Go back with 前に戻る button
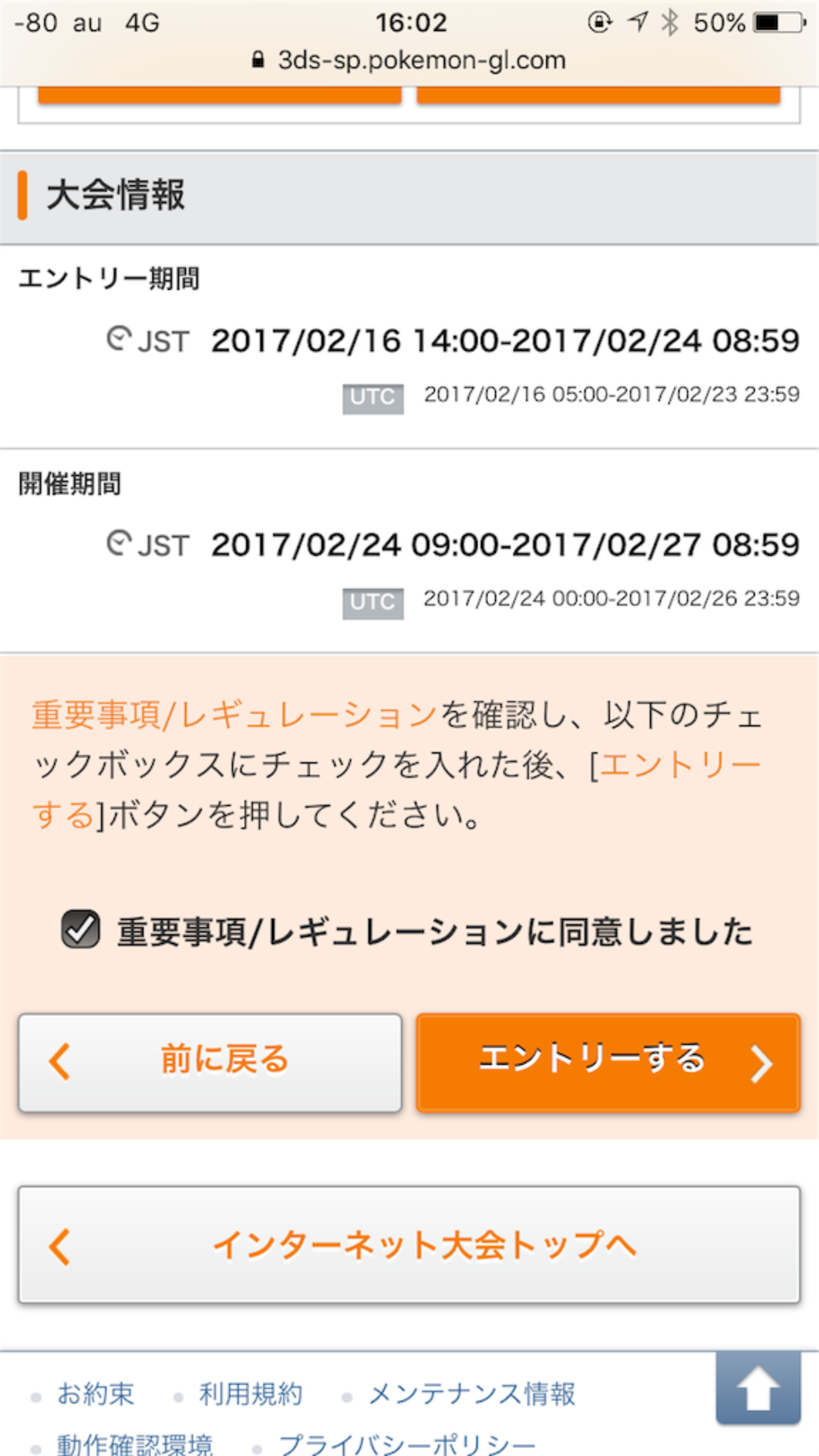The image size is (819, 1456). 210,1062
